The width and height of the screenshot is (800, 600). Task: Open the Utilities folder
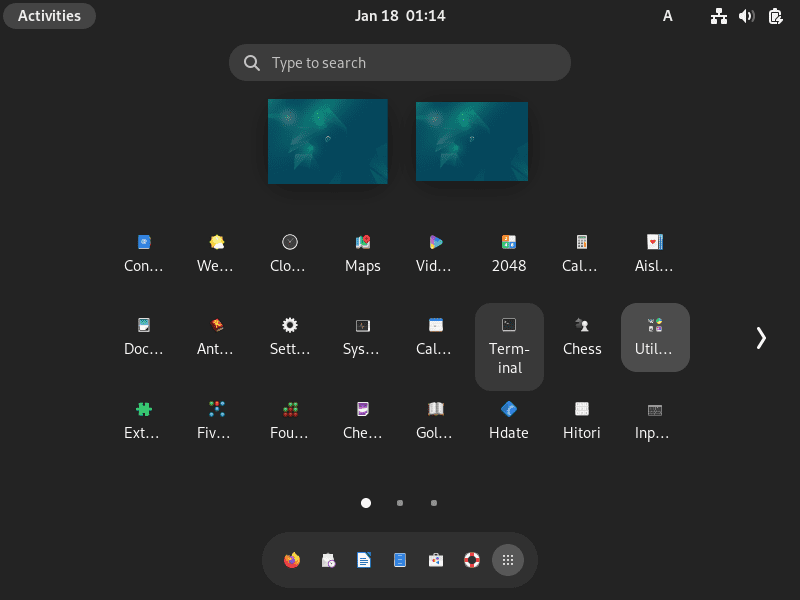pyautogui.click(x=655, y=337)
